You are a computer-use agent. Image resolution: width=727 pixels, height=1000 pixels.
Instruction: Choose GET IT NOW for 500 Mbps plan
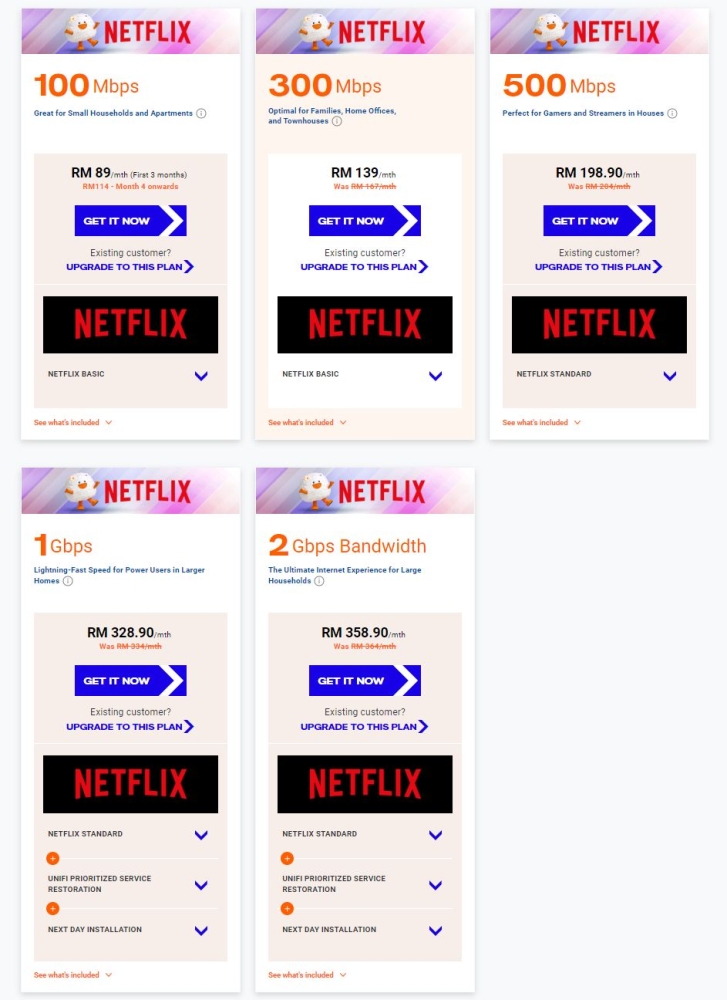click(598, 221)
